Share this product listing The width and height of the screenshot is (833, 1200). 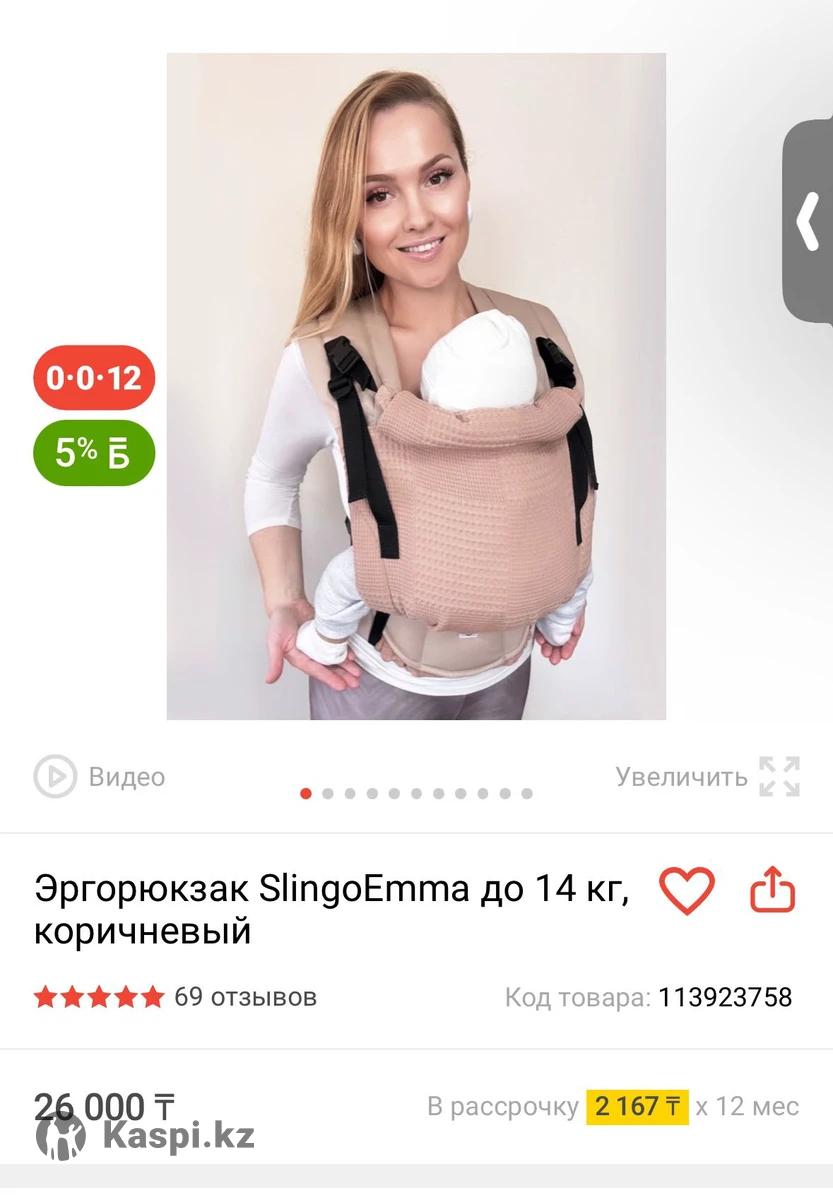click(x=772, y=889)
